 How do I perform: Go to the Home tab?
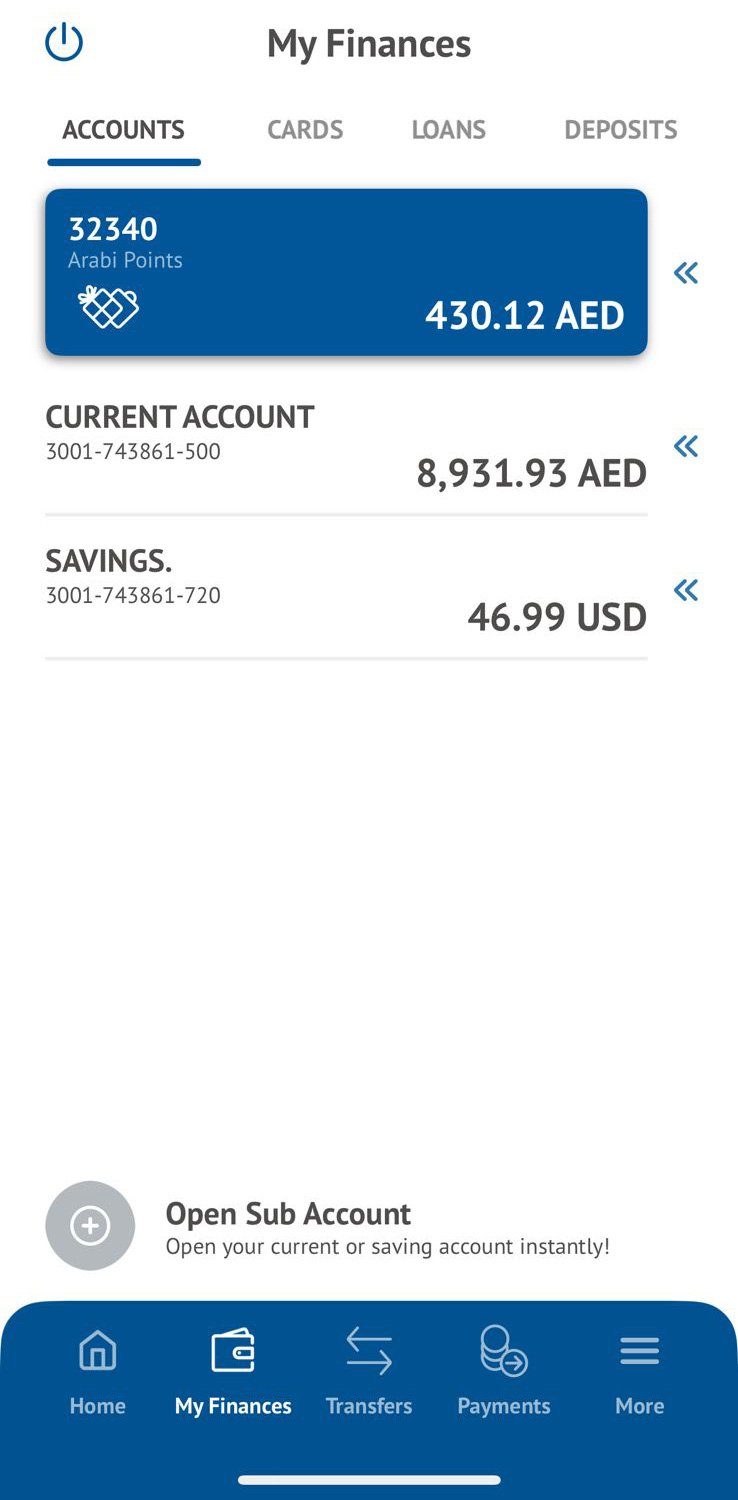click(x=97, y=1370)
